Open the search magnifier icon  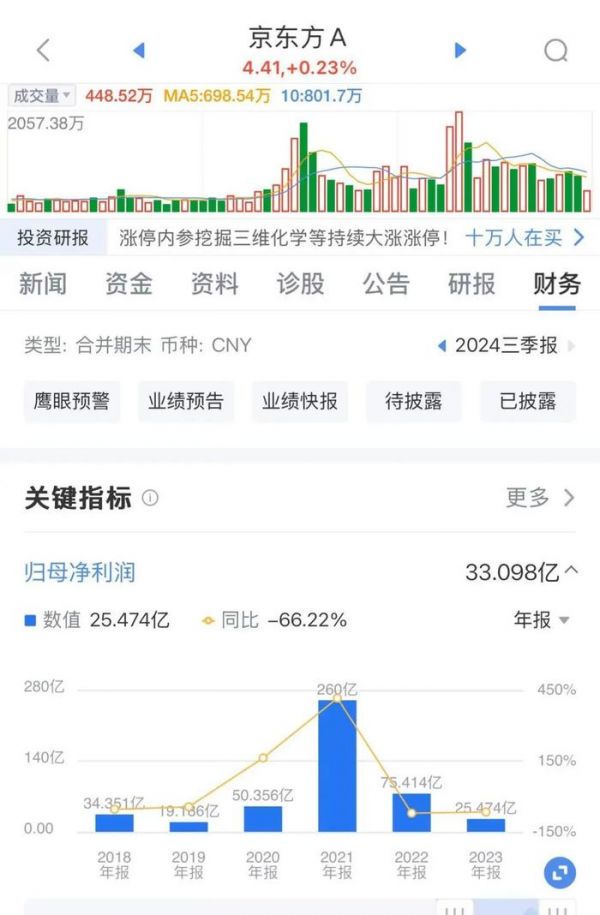[x=556, y=50]
